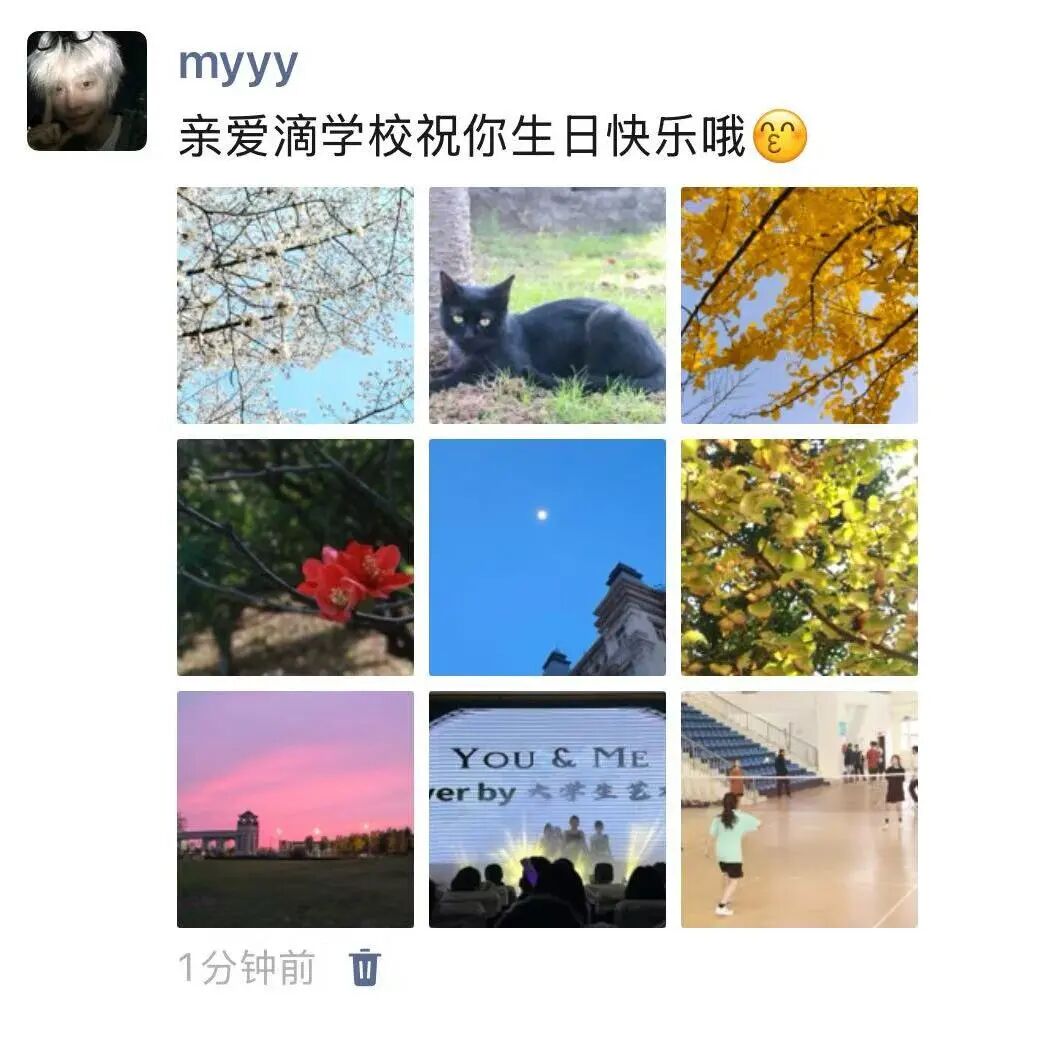1039x1039 pixels.
Task: Open the cherry blossom photo
Action: 295,305
